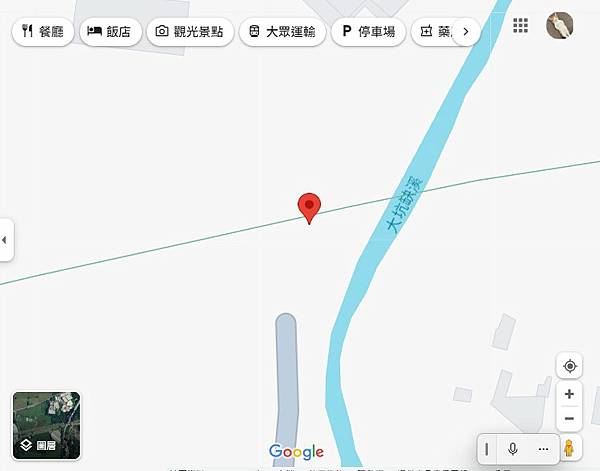Tap the red location pin
Screen dimensions: 600x471
[310, 208]
